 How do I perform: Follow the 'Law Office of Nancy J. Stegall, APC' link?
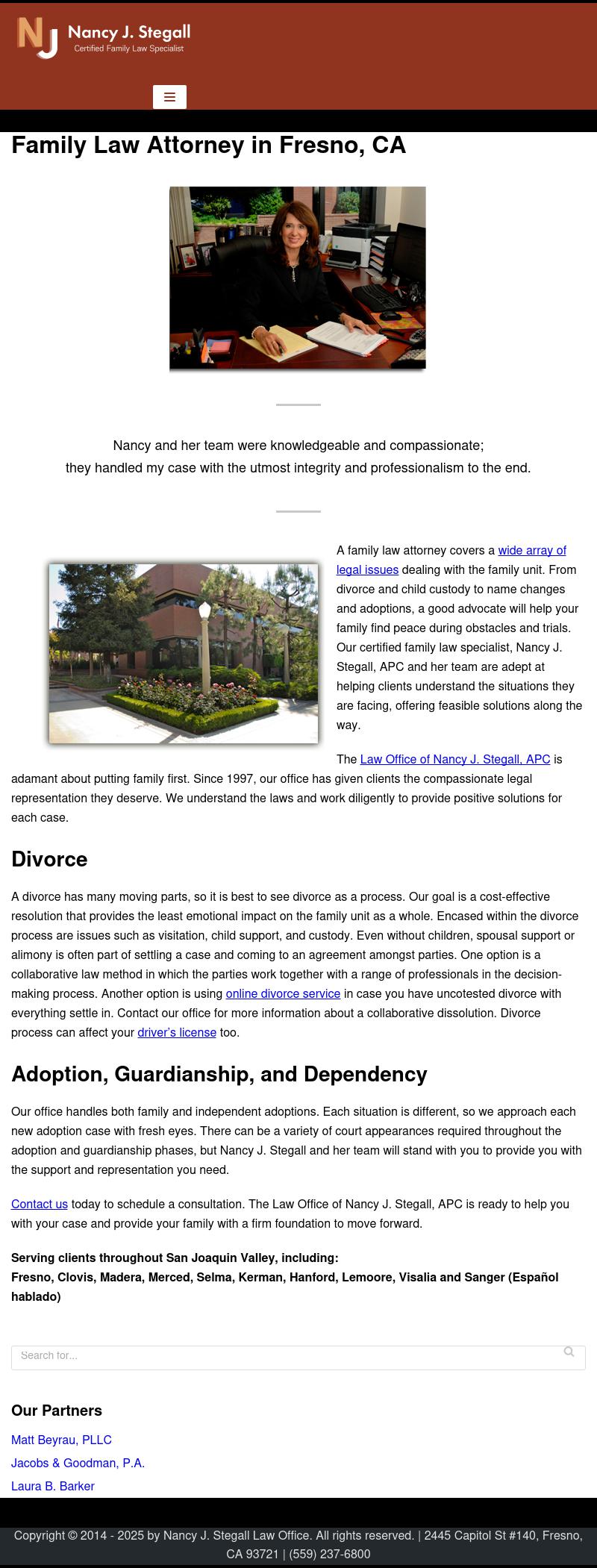(454, 759)
